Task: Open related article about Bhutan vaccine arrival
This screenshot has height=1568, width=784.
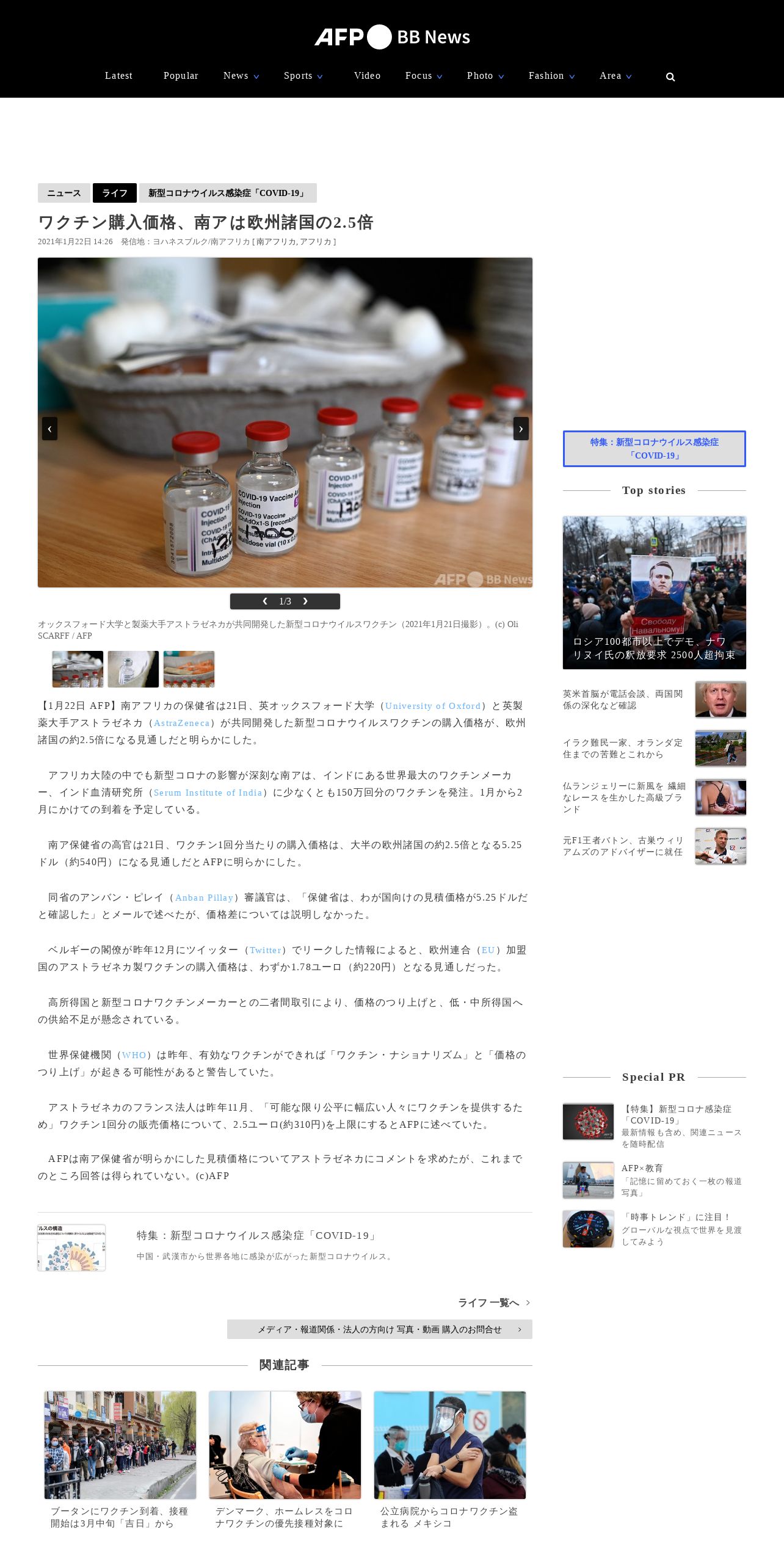Action: 120,1459
